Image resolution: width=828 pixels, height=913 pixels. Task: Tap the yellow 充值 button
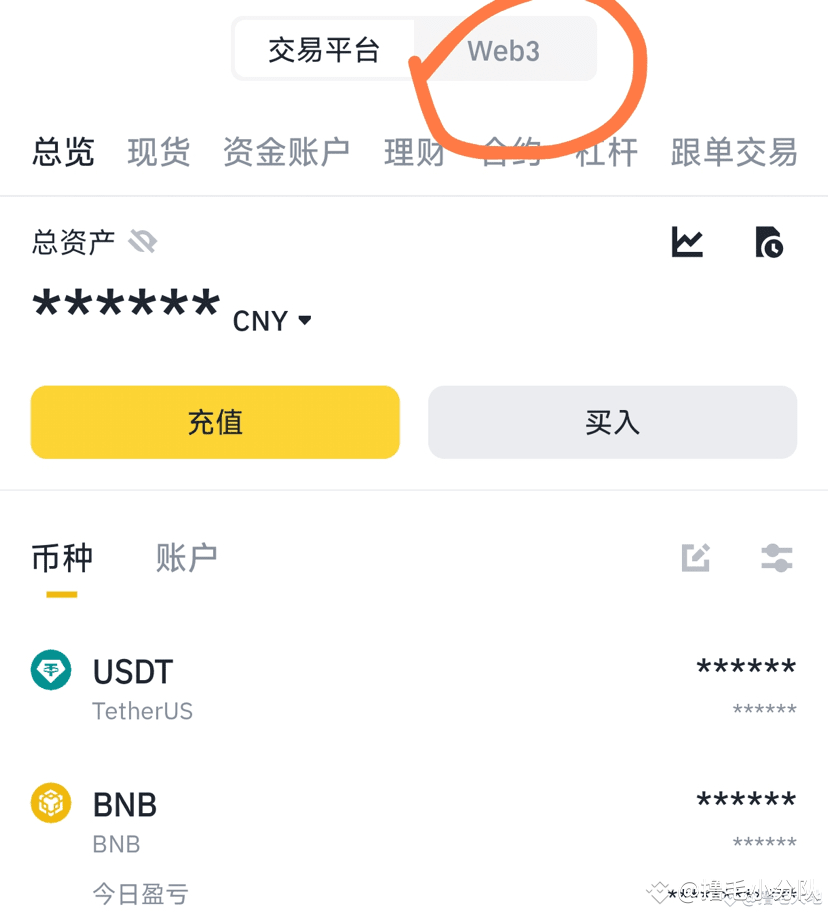pos(215,422)
